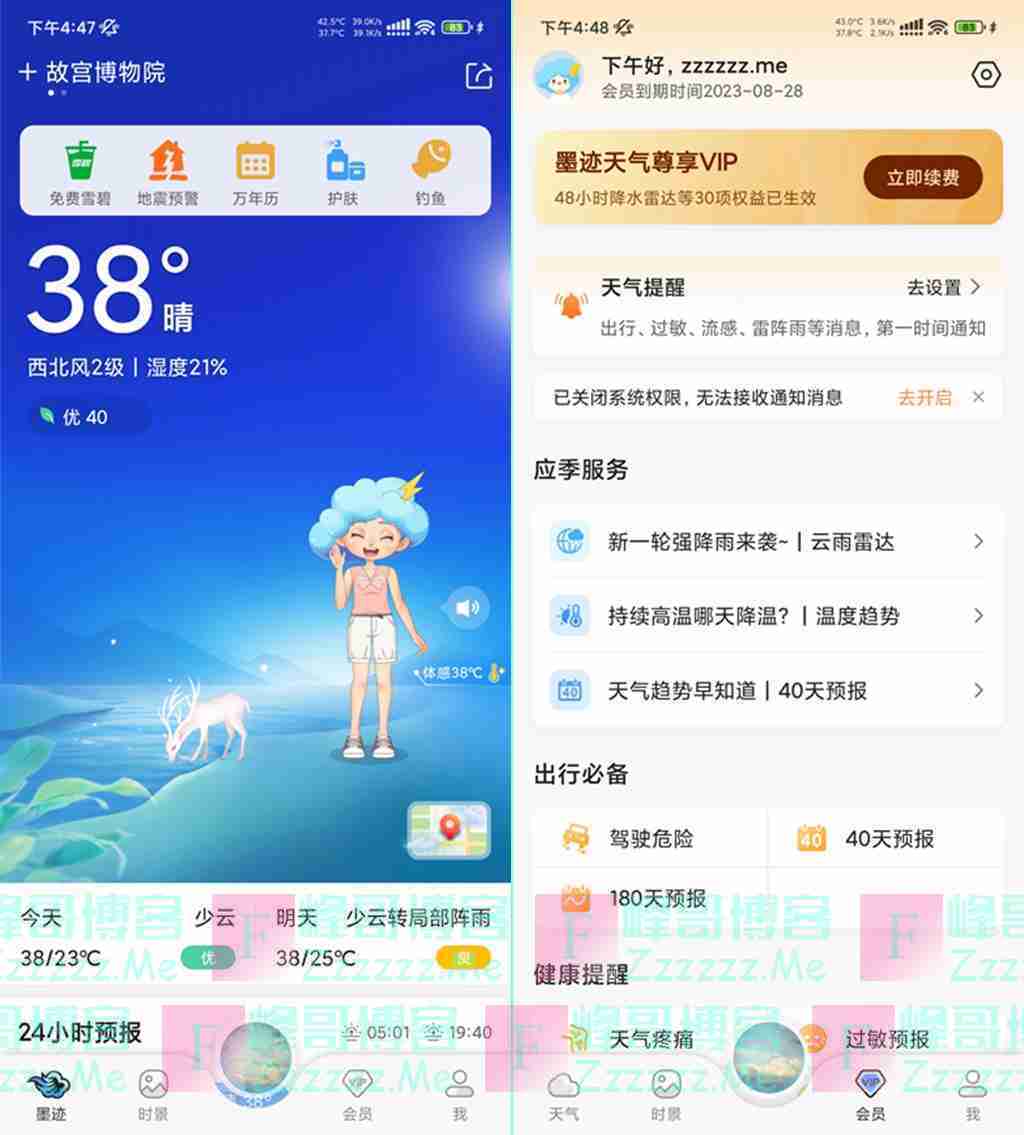Open the 万年历 calendar shortcut
Image resolution: width=1024 pixels, height=1135 pixels.
[255, 172]
